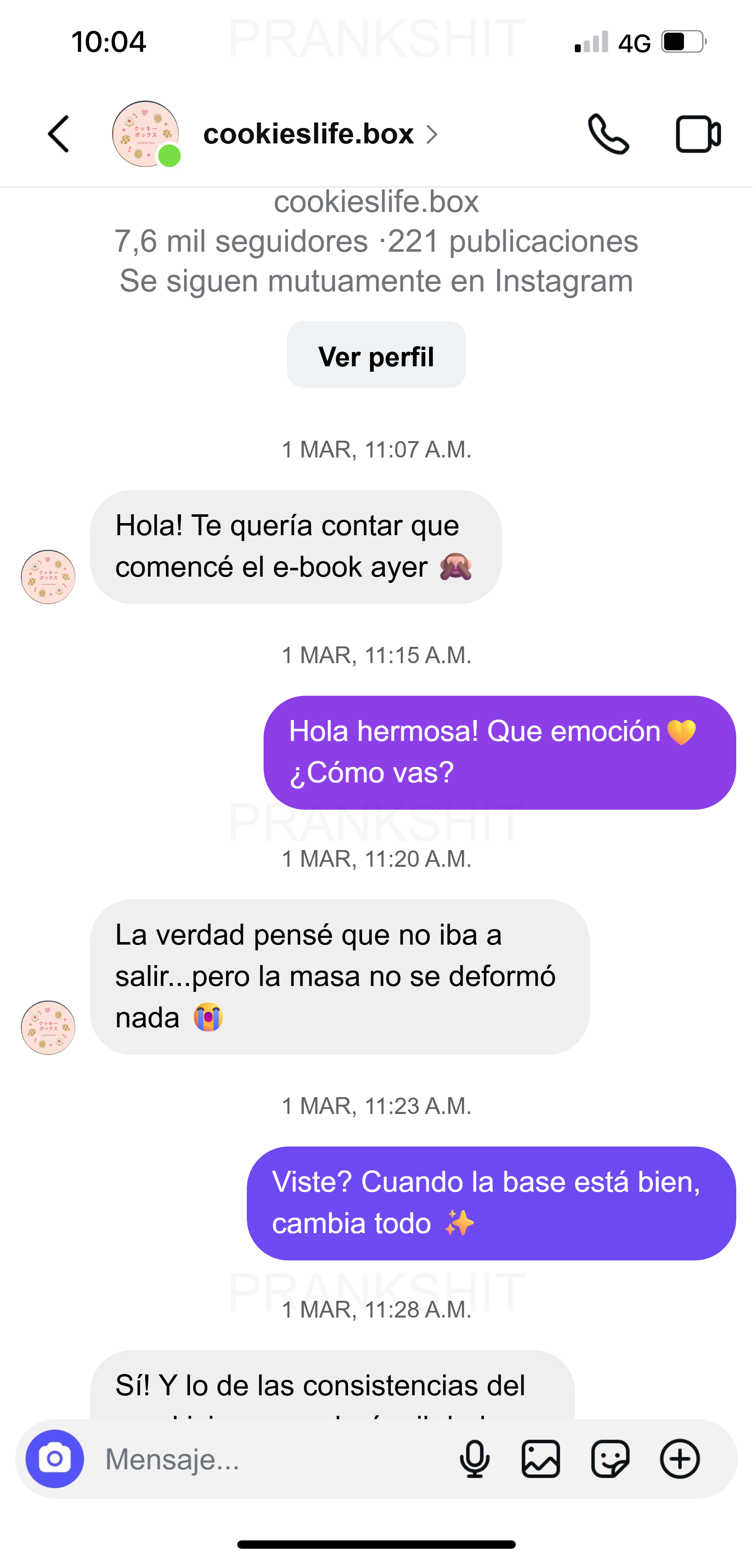The width and height of the screenshot is (753, 1568).
Task: Tap the Ver perfil button
Action: point(376,355)
